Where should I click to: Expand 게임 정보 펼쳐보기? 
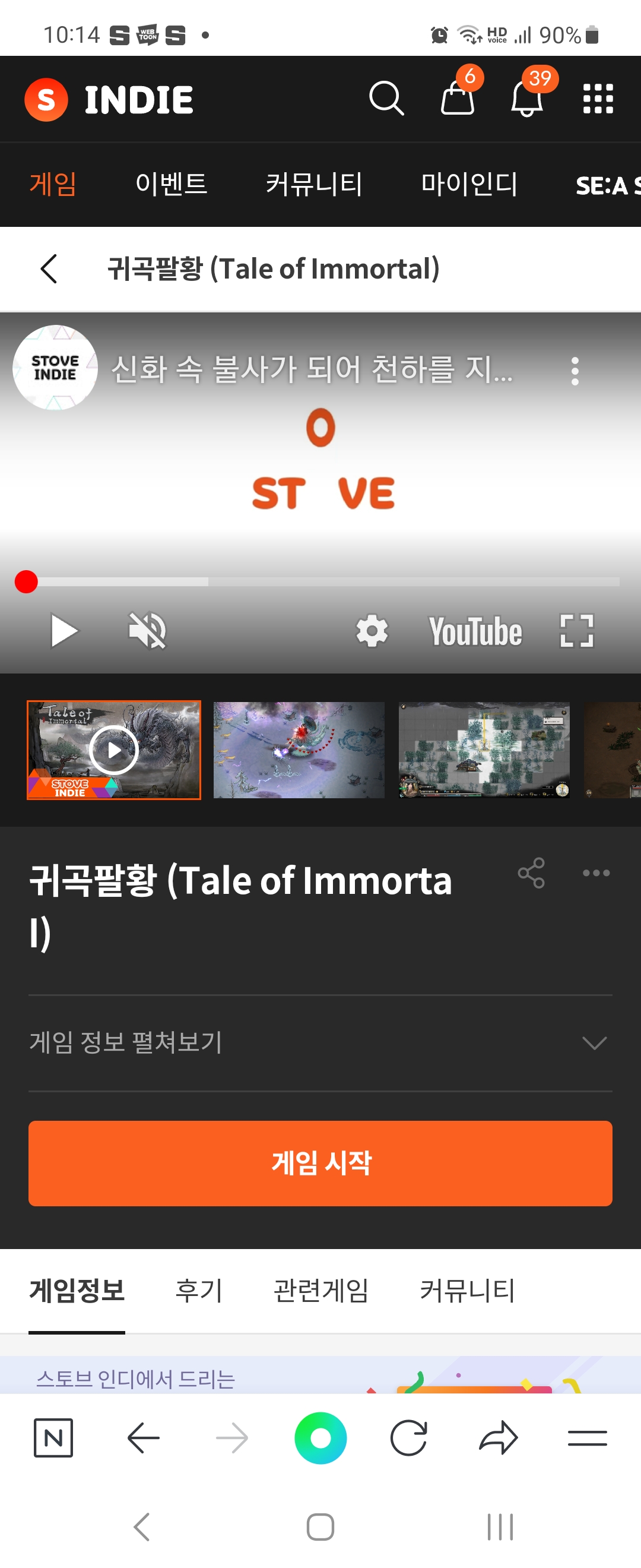click(320, 1043)
